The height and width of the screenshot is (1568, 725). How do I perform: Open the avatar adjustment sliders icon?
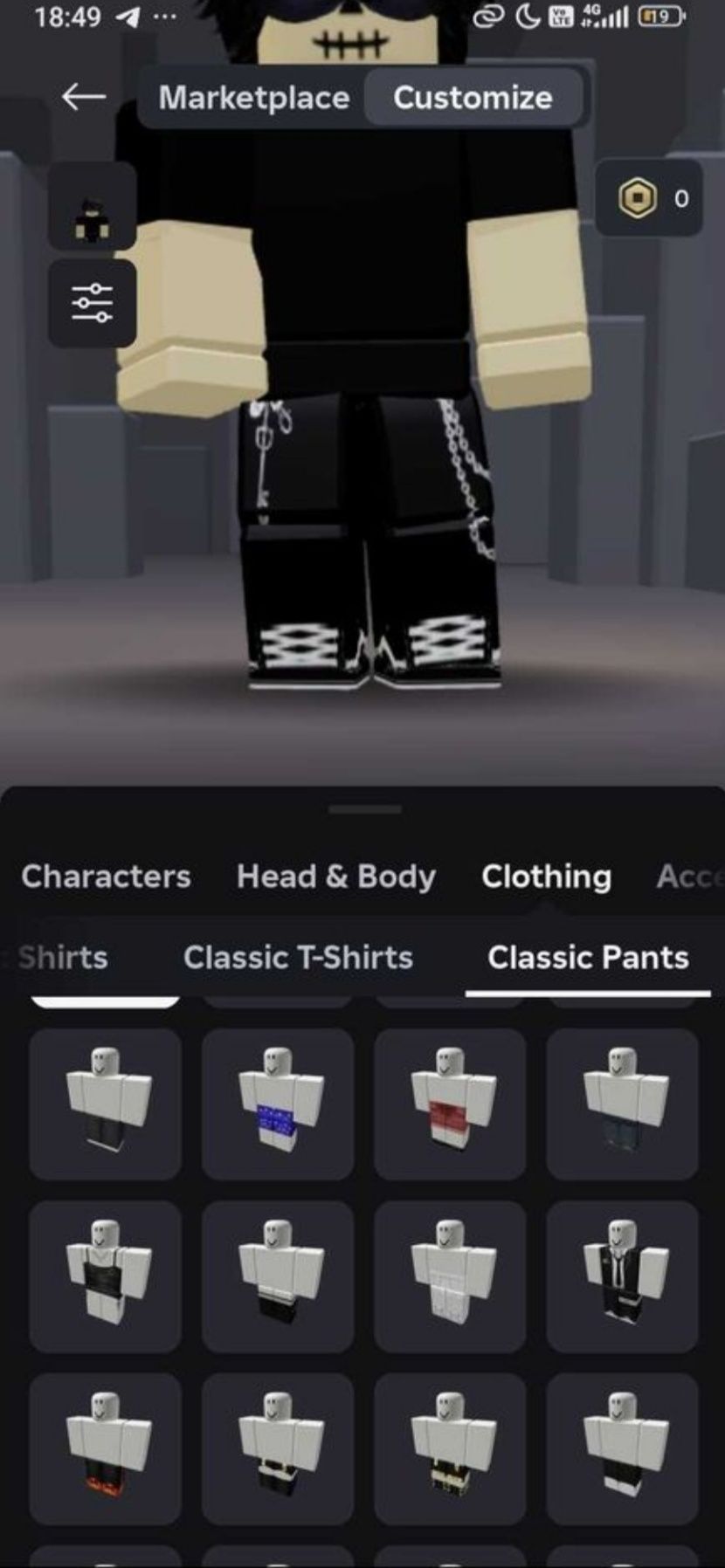pyautogui.click(x=92, y=303)
